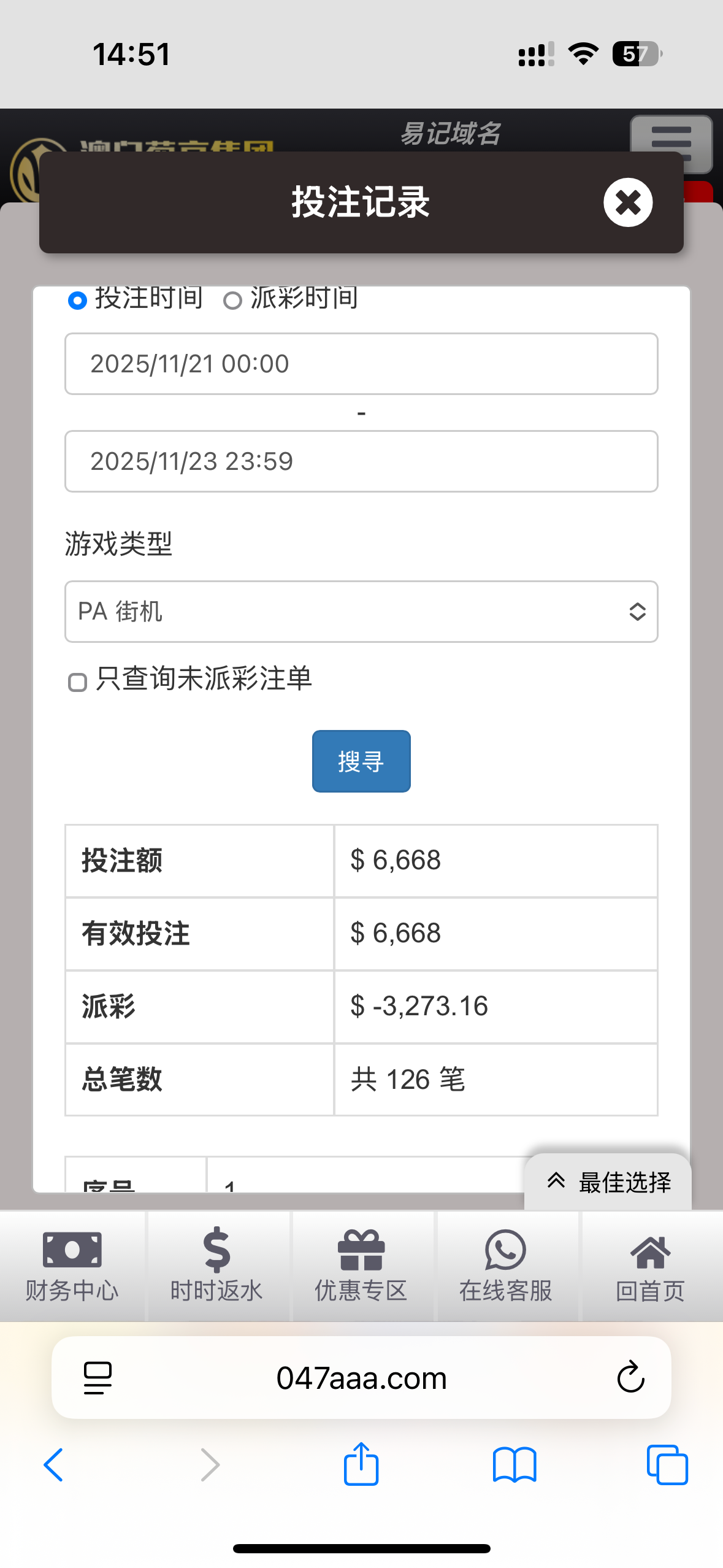723x1568 pixels.
Task: Check the 只查询未派彩注单 checkbox
Action: (77, 682)
